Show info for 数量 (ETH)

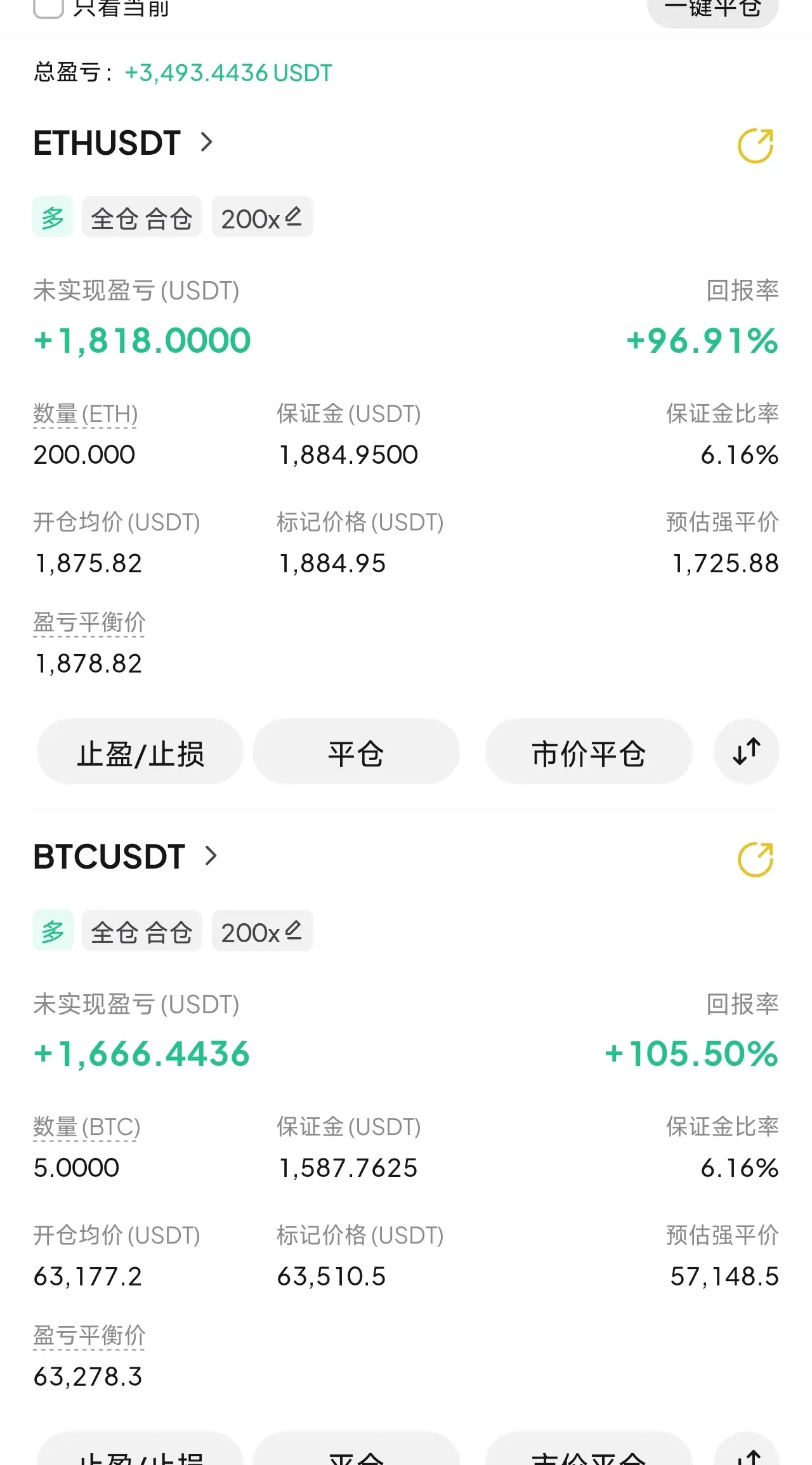pos(85,414)
